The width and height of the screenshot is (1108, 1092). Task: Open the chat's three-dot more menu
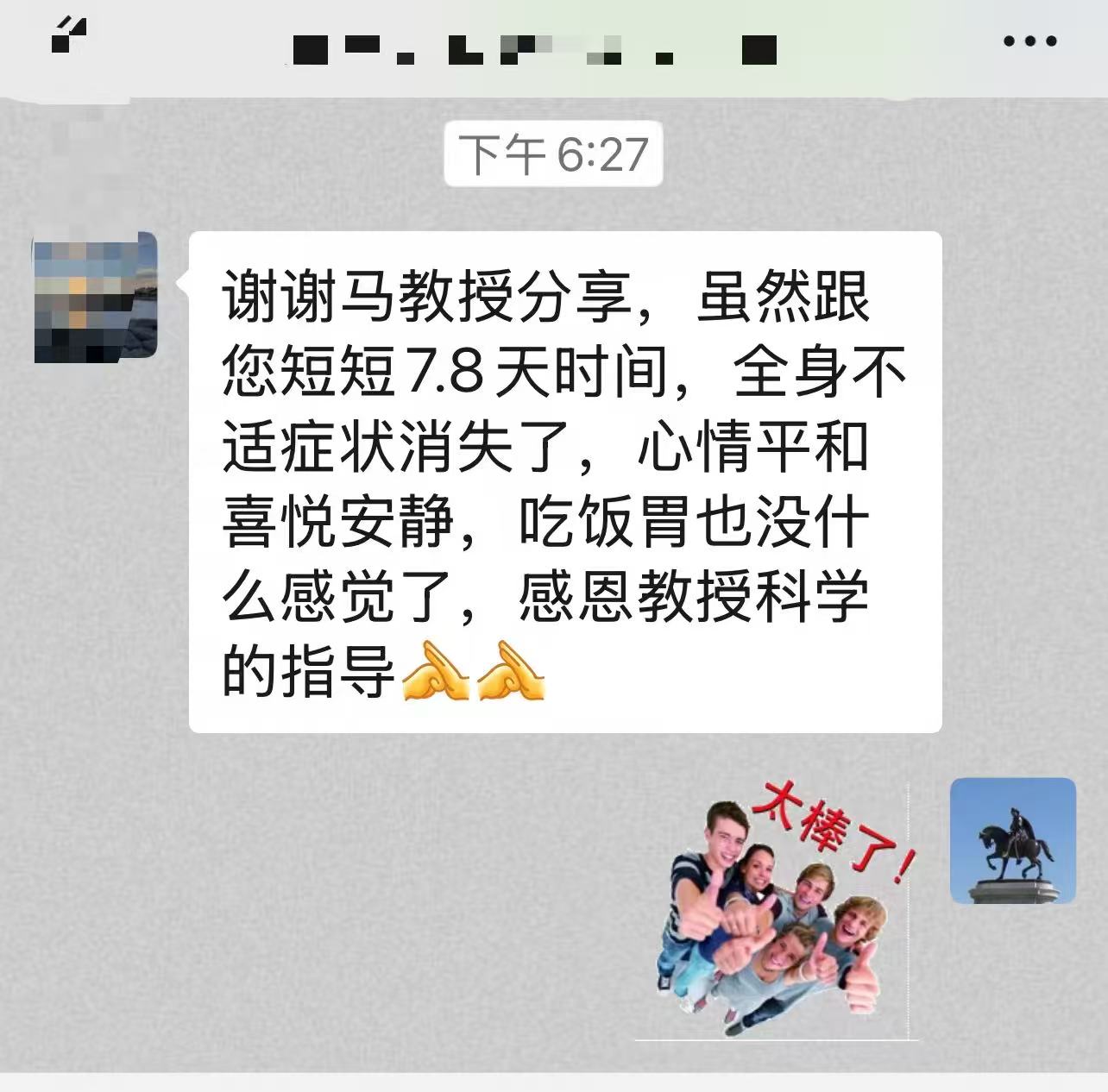(1029, 41)
